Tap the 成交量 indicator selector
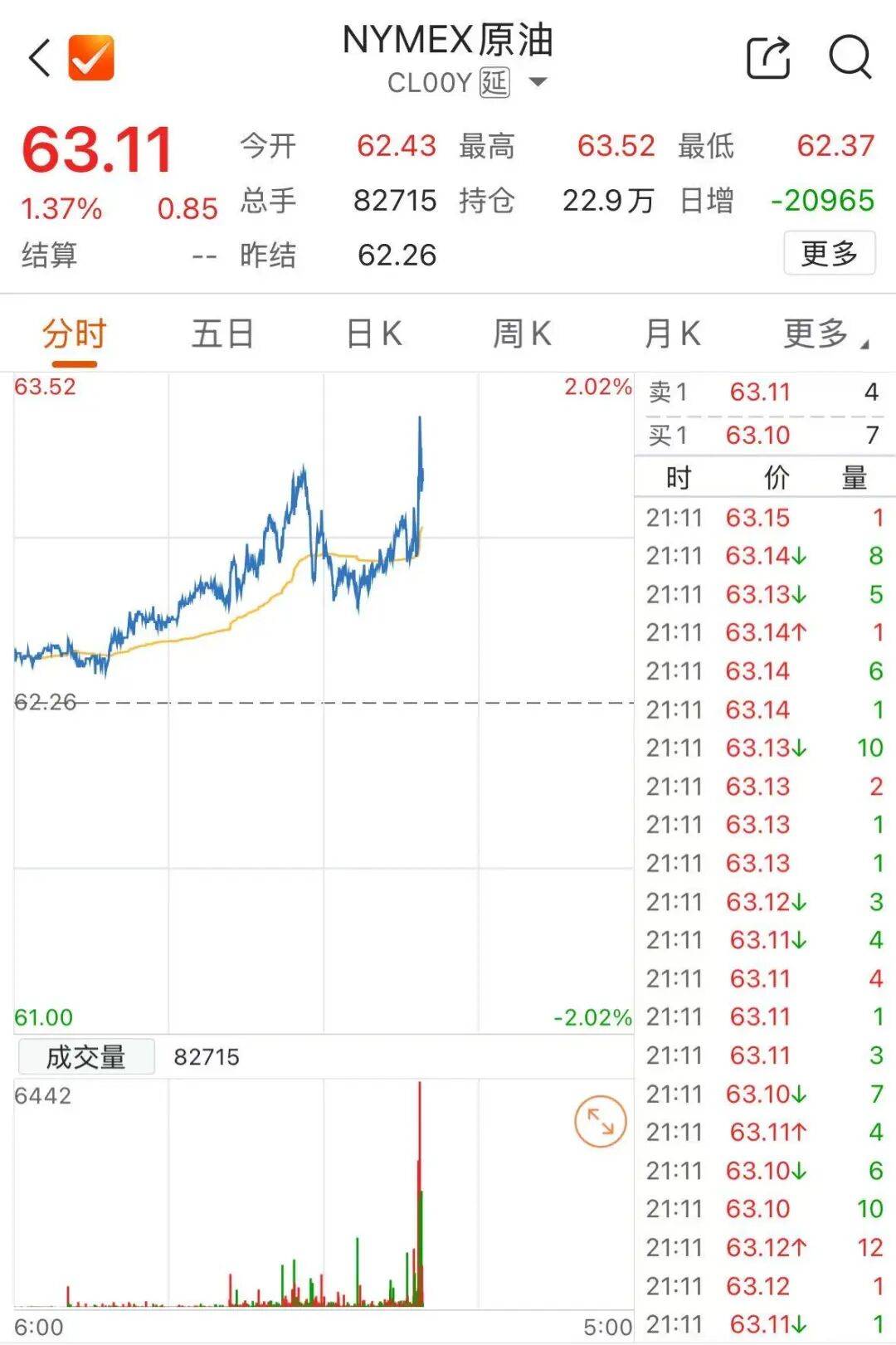Viewport: 896px width, 1345px height. pyautogui.click(x=86, y=1057)
